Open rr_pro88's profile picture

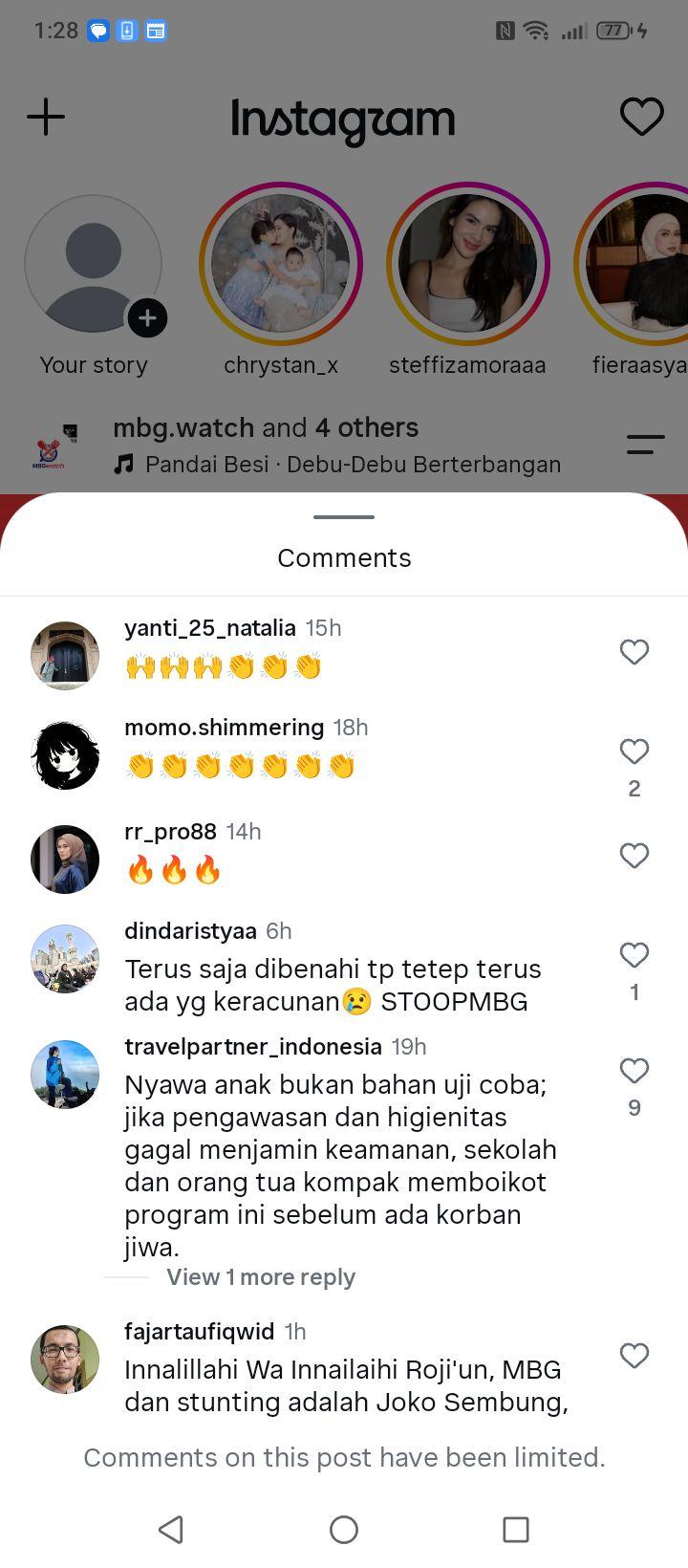click(65, 860)
